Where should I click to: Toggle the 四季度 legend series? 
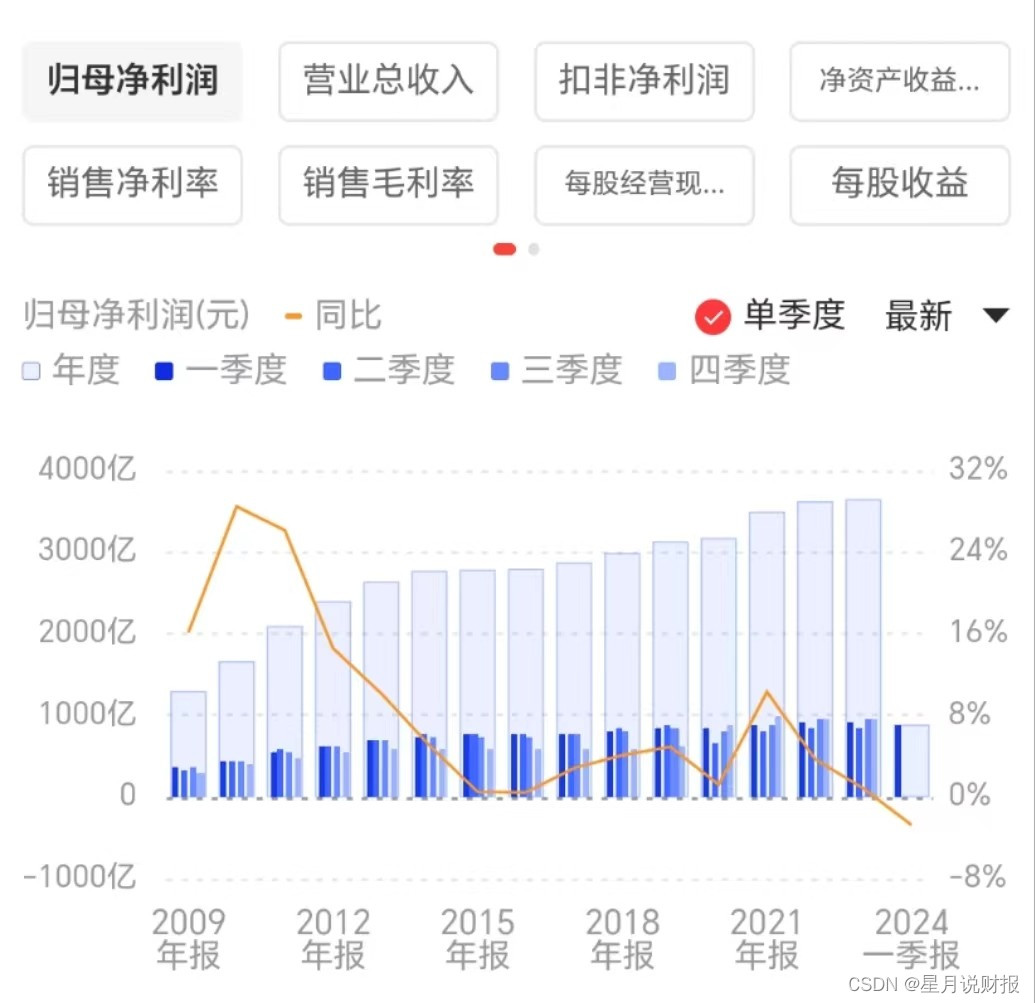(724, 371)
